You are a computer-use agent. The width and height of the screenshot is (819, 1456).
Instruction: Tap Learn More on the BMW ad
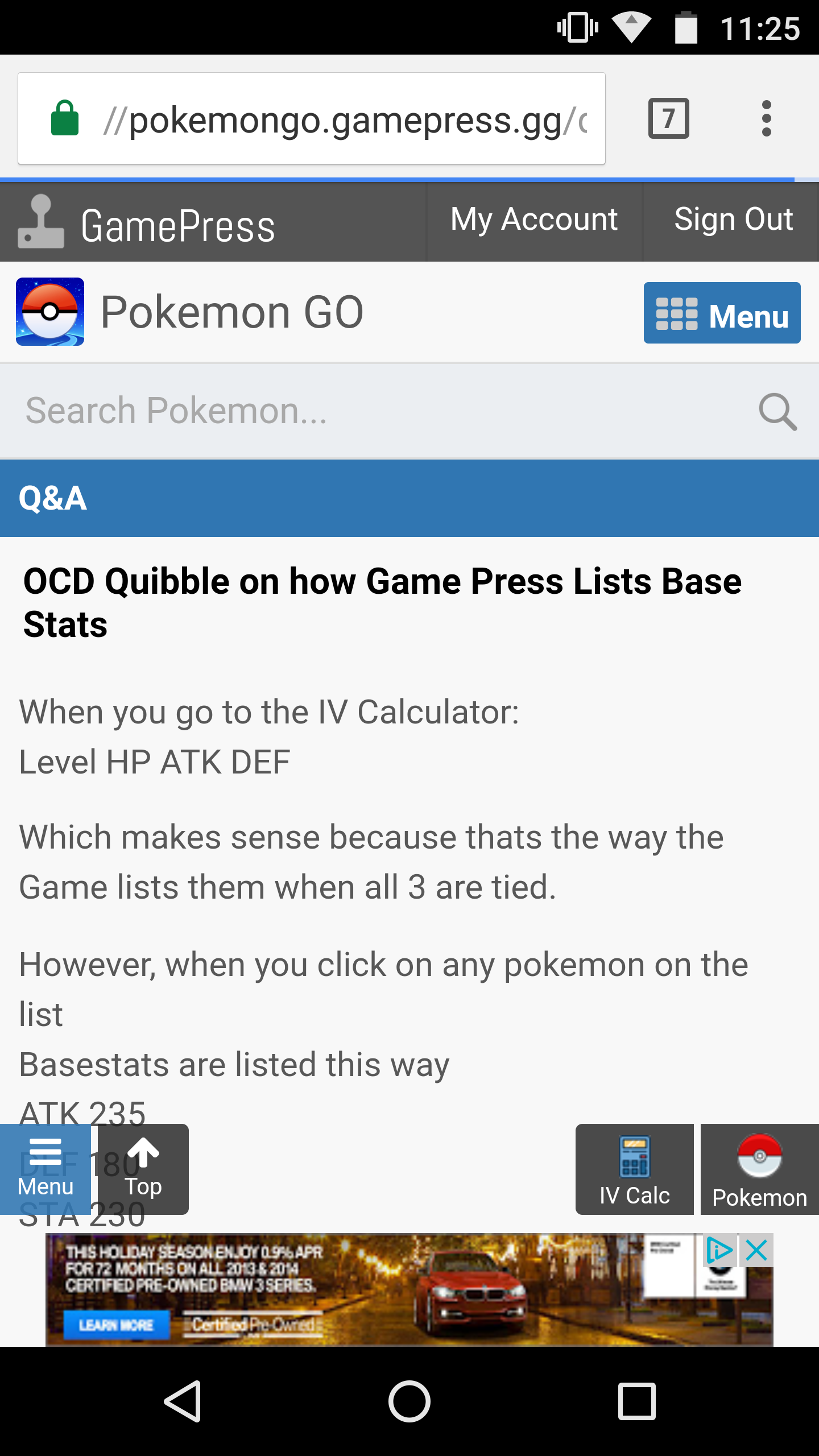[x=117, y=1325]
